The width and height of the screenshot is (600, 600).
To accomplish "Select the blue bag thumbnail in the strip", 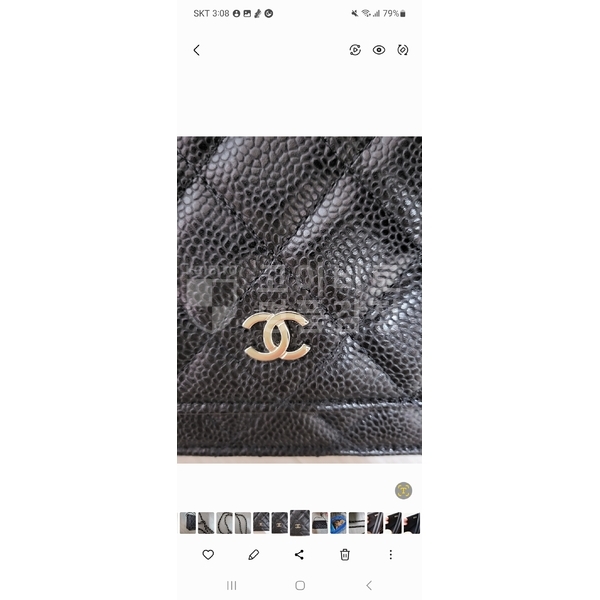I will click(338, 522).
